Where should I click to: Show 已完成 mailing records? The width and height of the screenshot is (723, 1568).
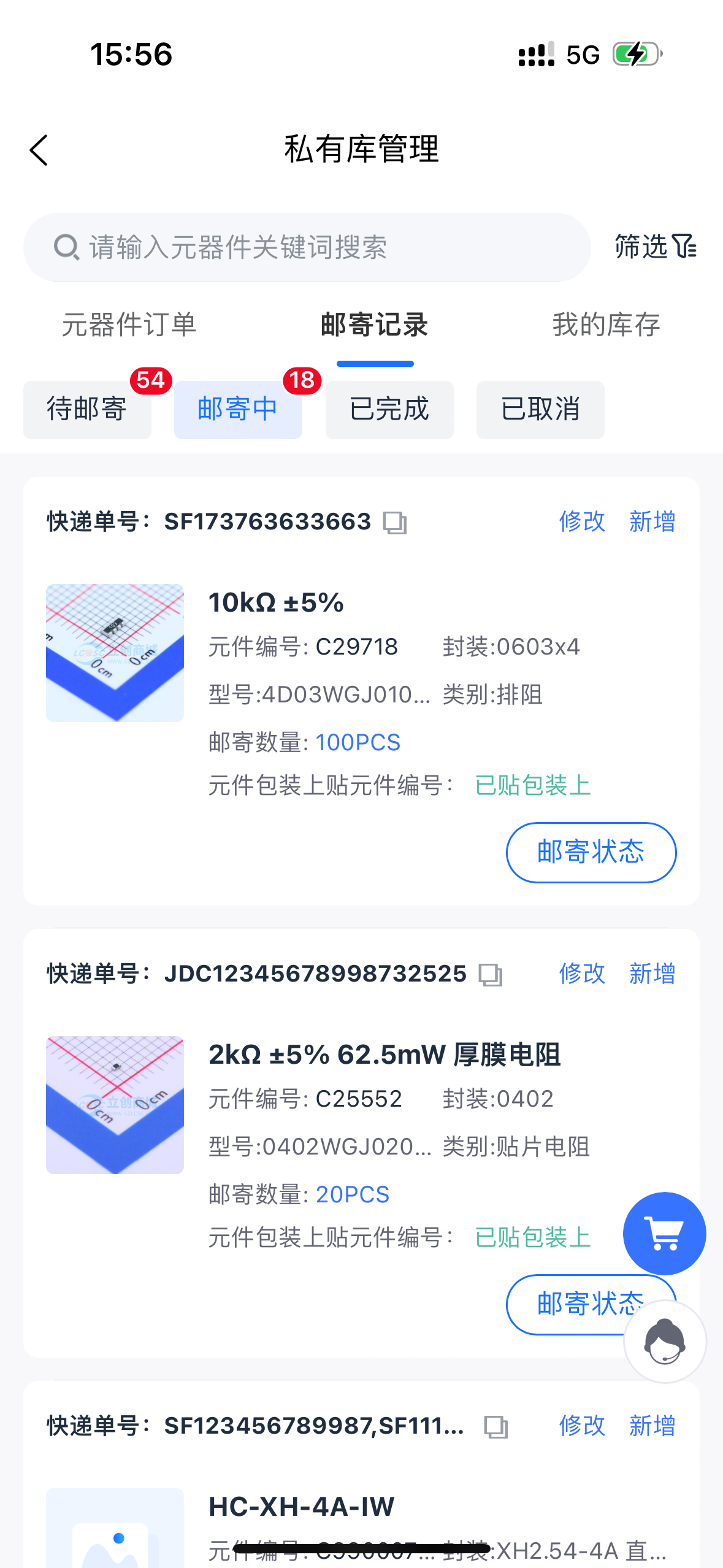pyautogui.click(x=389, y=409)
